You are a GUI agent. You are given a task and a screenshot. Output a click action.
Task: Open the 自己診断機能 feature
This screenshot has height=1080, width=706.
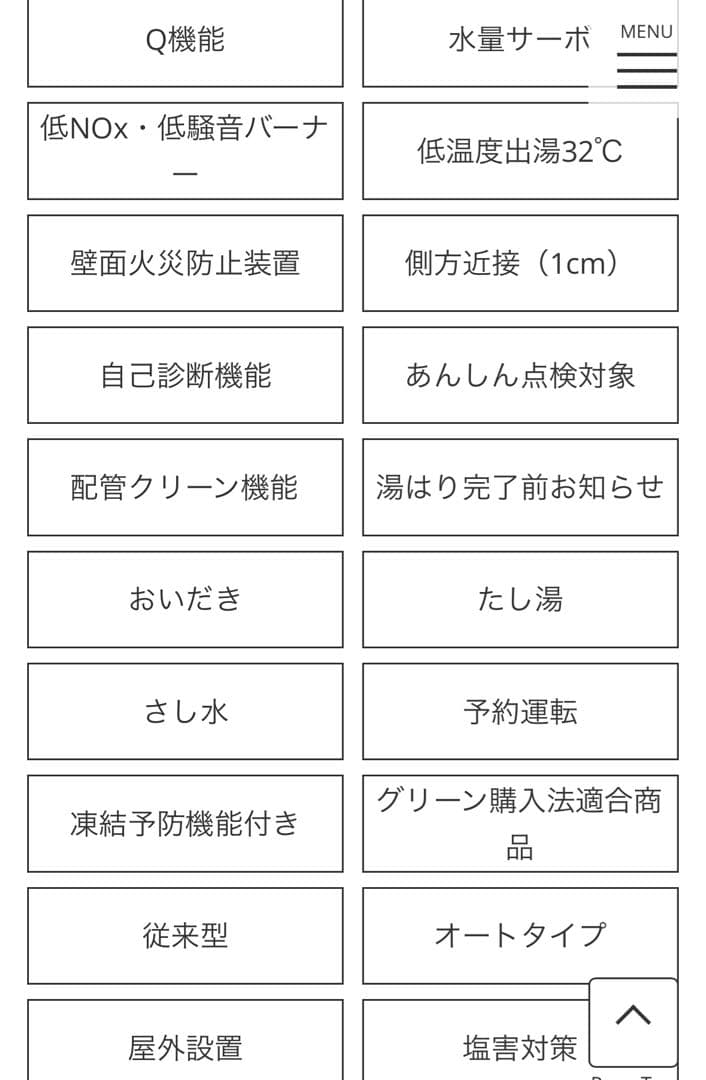tap(185, 375)
